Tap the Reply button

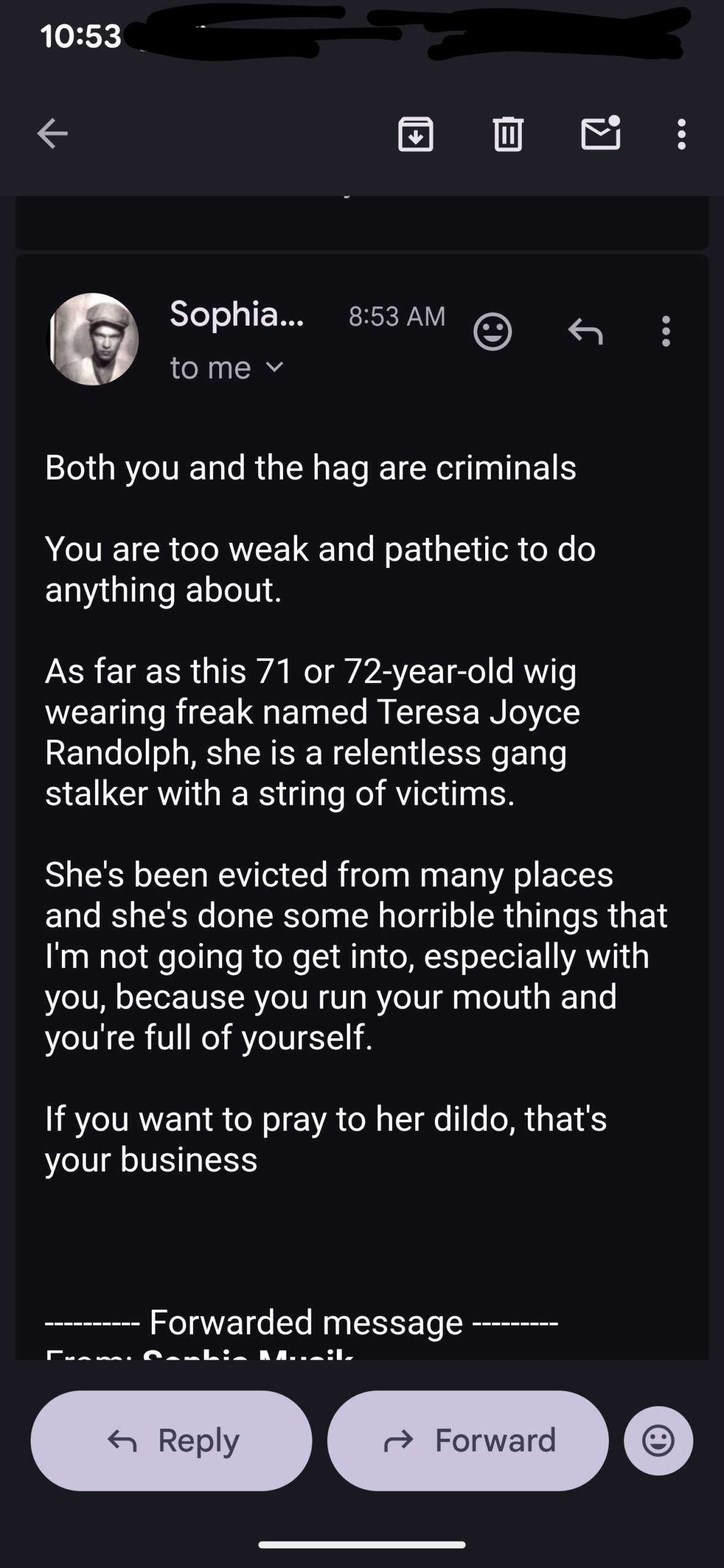tap(172, 1440)
